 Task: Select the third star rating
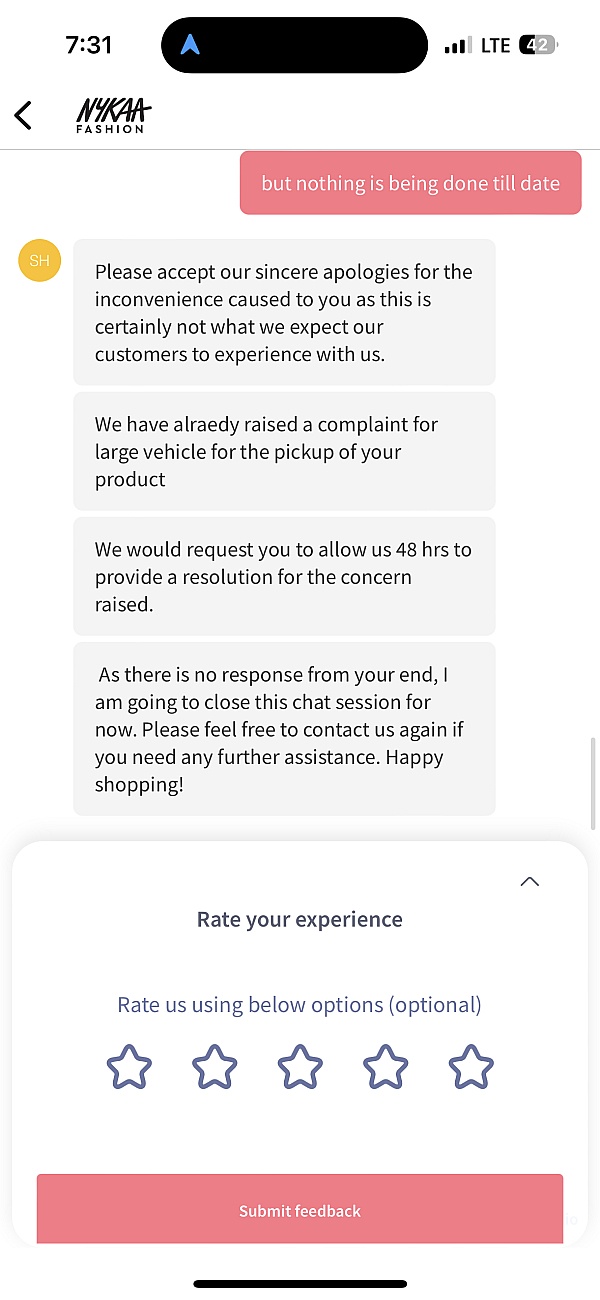coord(300,1067)
